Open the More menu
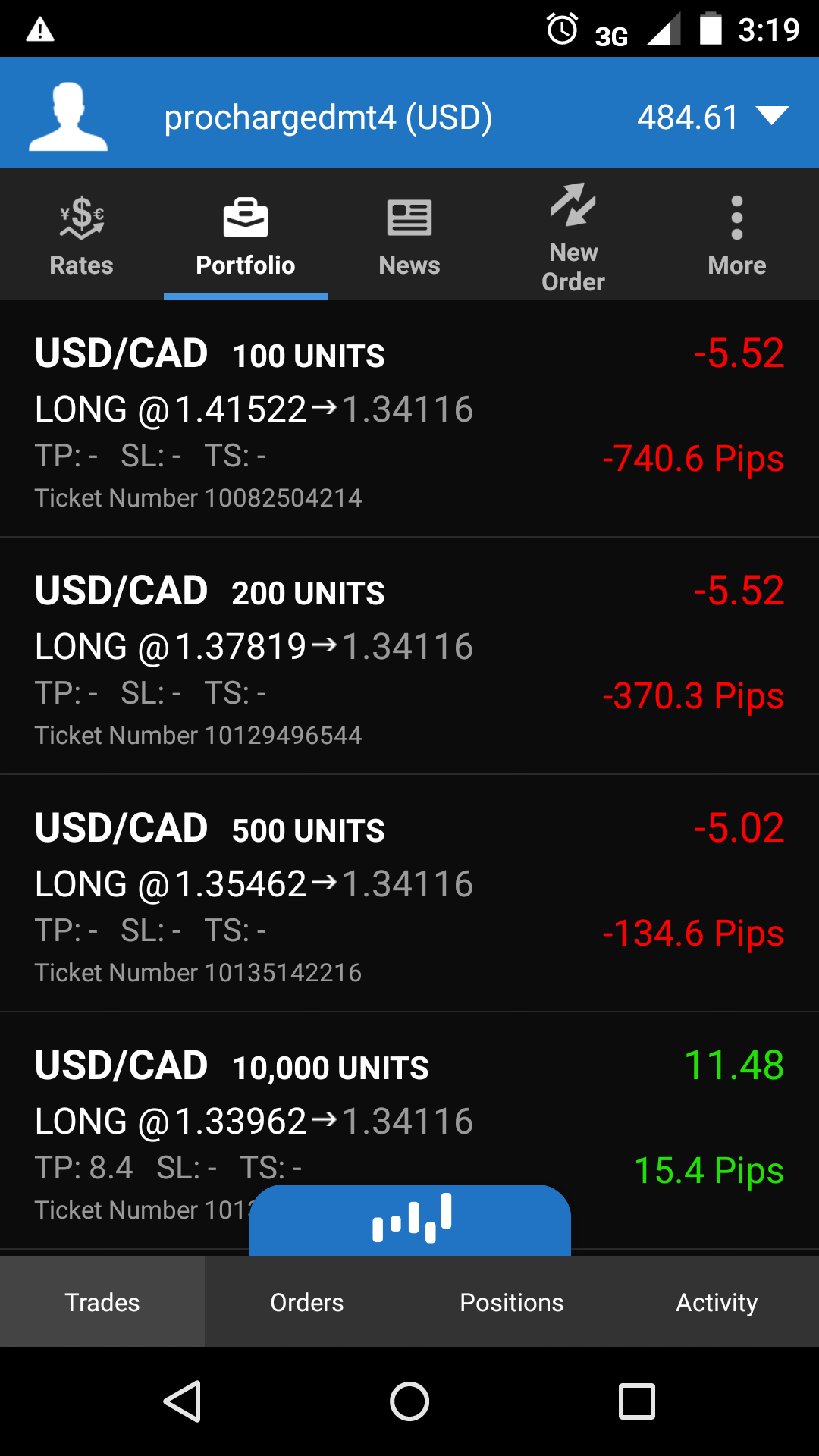 [x=736, y=235]
